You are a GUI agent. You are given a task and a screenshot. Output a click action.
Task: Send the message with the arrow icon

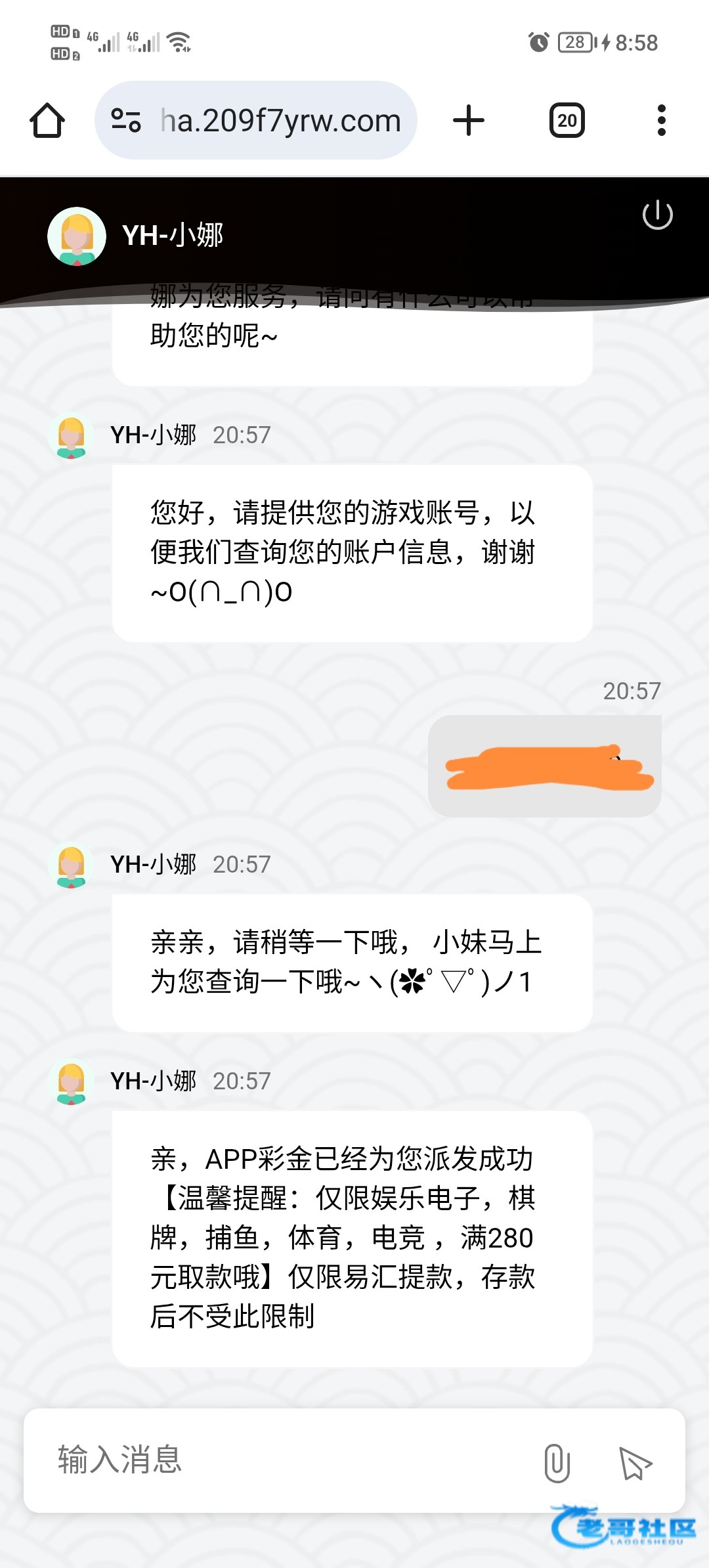click(x=635, y=1463)
